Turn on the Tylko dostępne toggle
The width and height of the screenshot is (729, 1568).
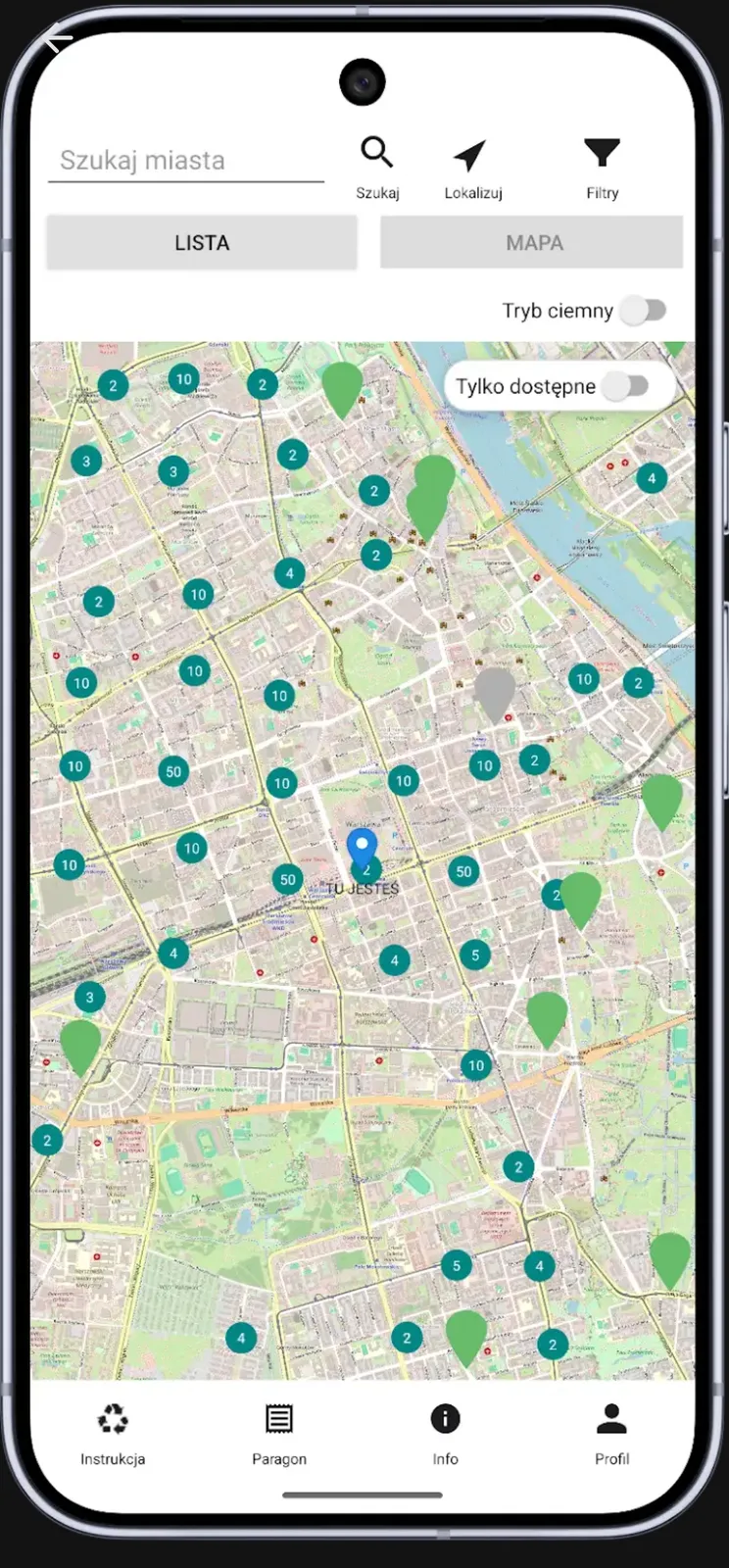[x=626, y=385]
